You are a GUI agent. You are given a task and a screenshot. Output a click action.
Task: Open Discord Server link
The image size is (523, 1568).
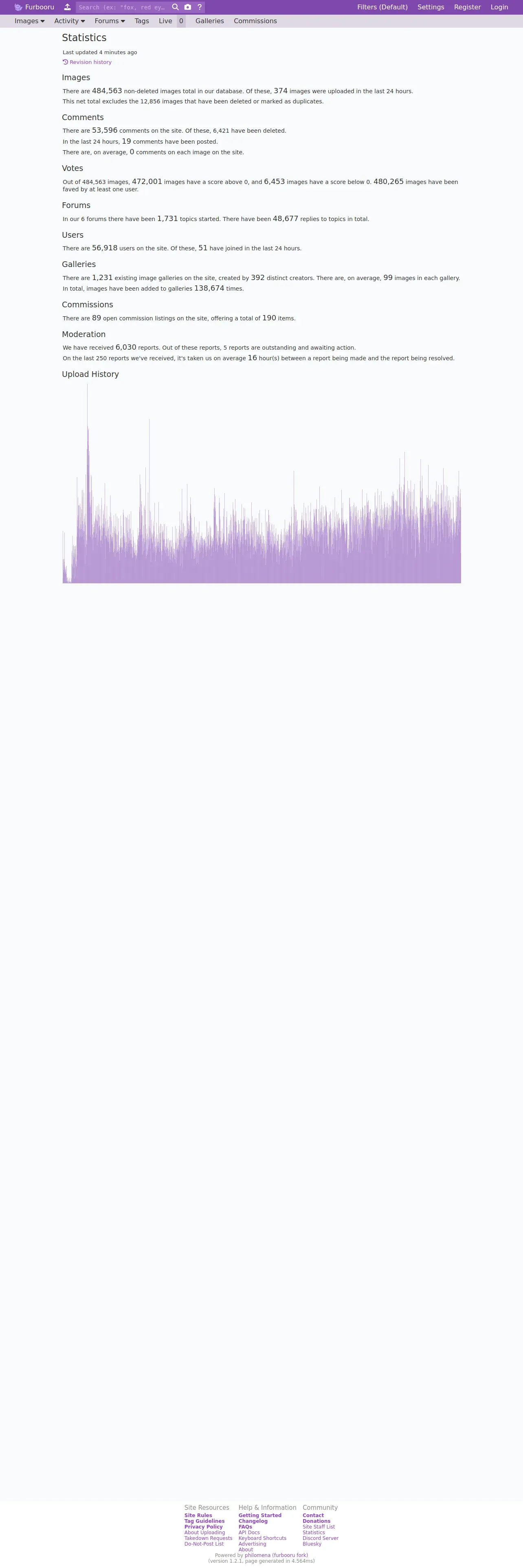(320, 1538)
